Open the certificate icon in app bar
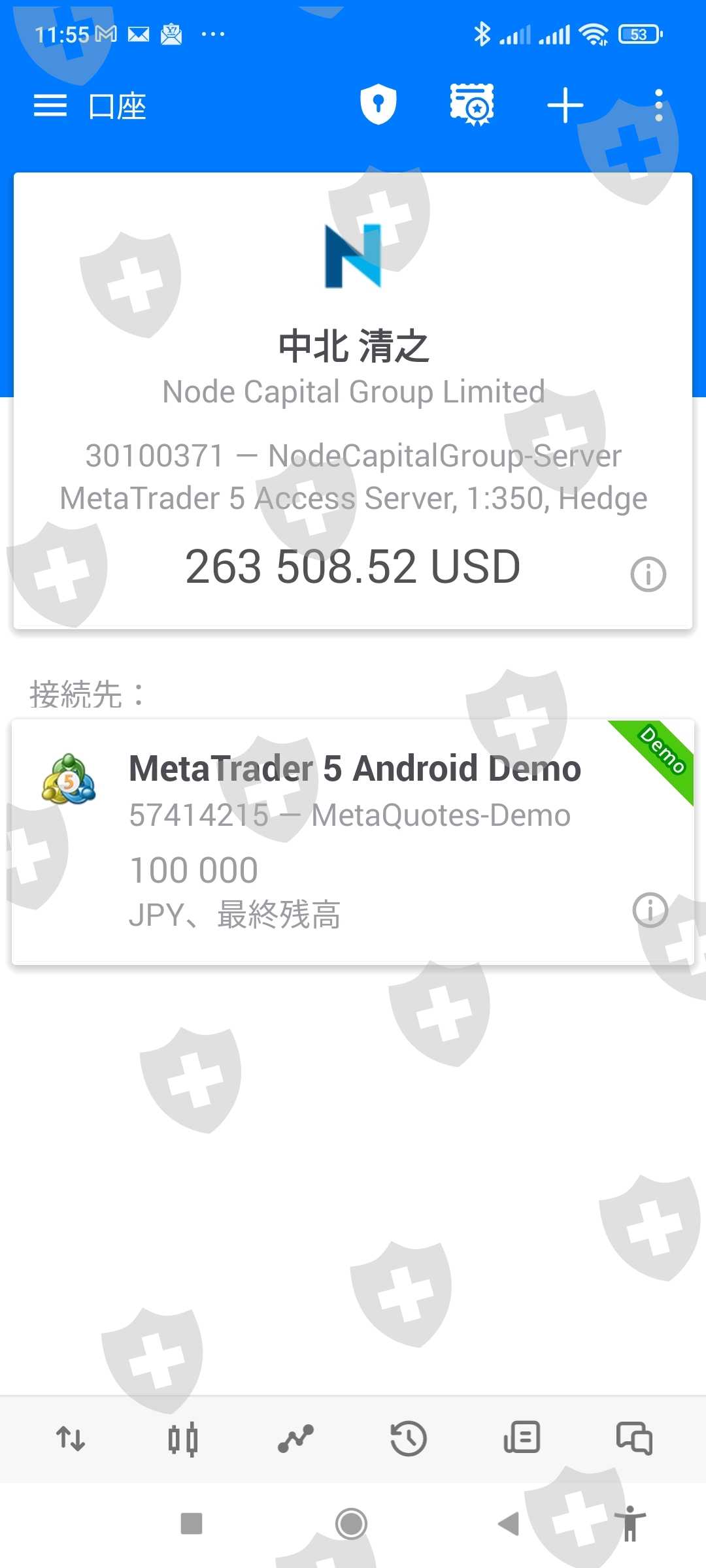This screenshot has height=1568, width=706. [472, 105]
